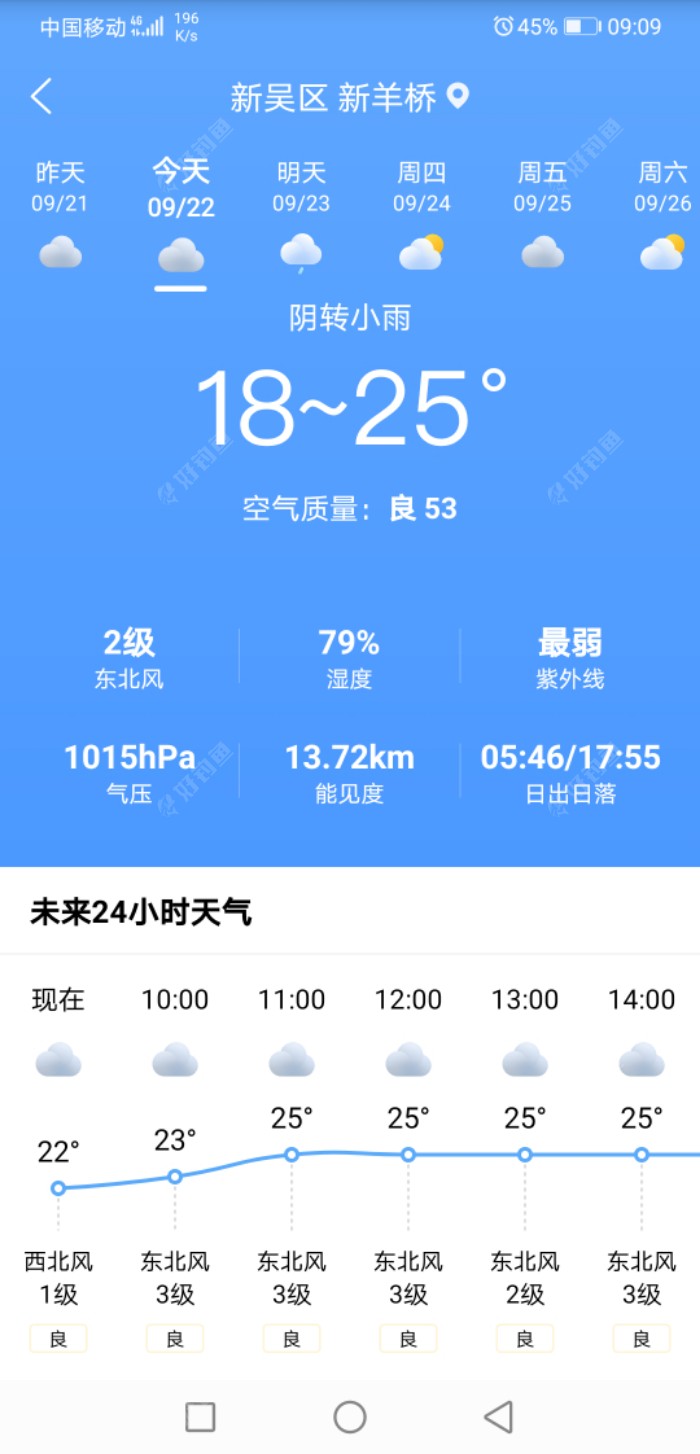Open recent apps with the square button
The image size is (700, 1454).
pyautogui.click(x=201, y=1416)
